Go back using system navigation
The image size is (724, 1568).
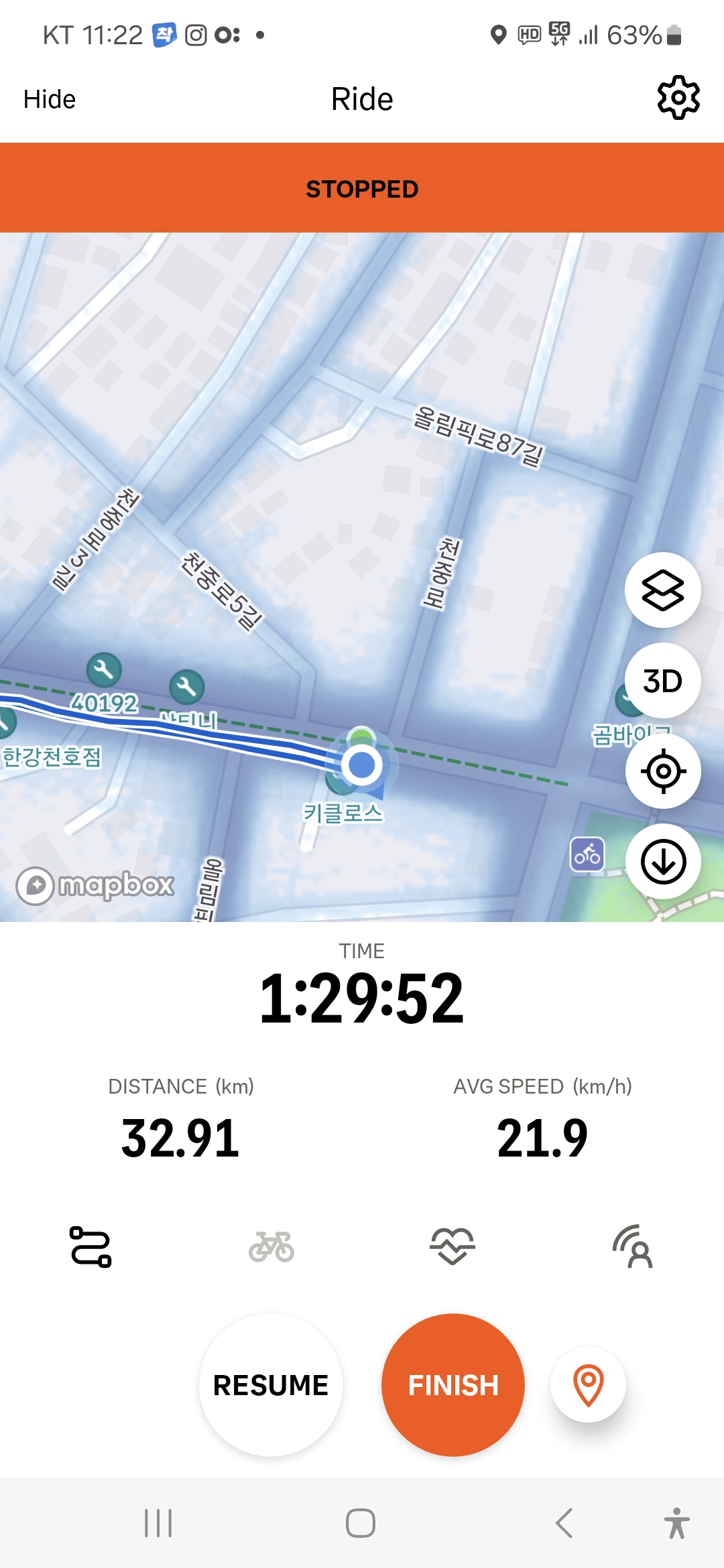(564, 1523)
